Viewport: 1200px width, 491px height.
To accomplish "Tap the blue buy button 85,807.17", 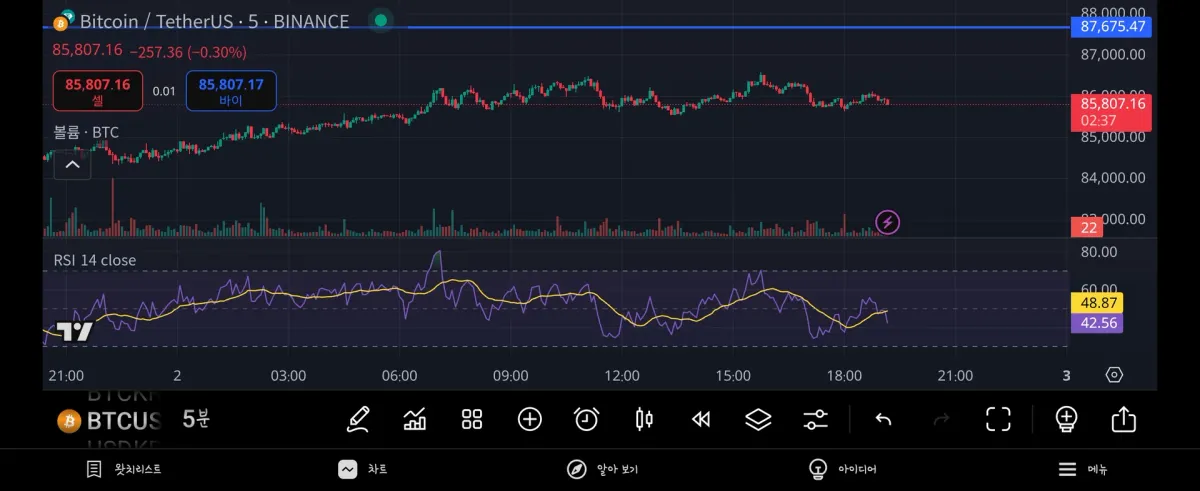I will click(x=231, y=91).
